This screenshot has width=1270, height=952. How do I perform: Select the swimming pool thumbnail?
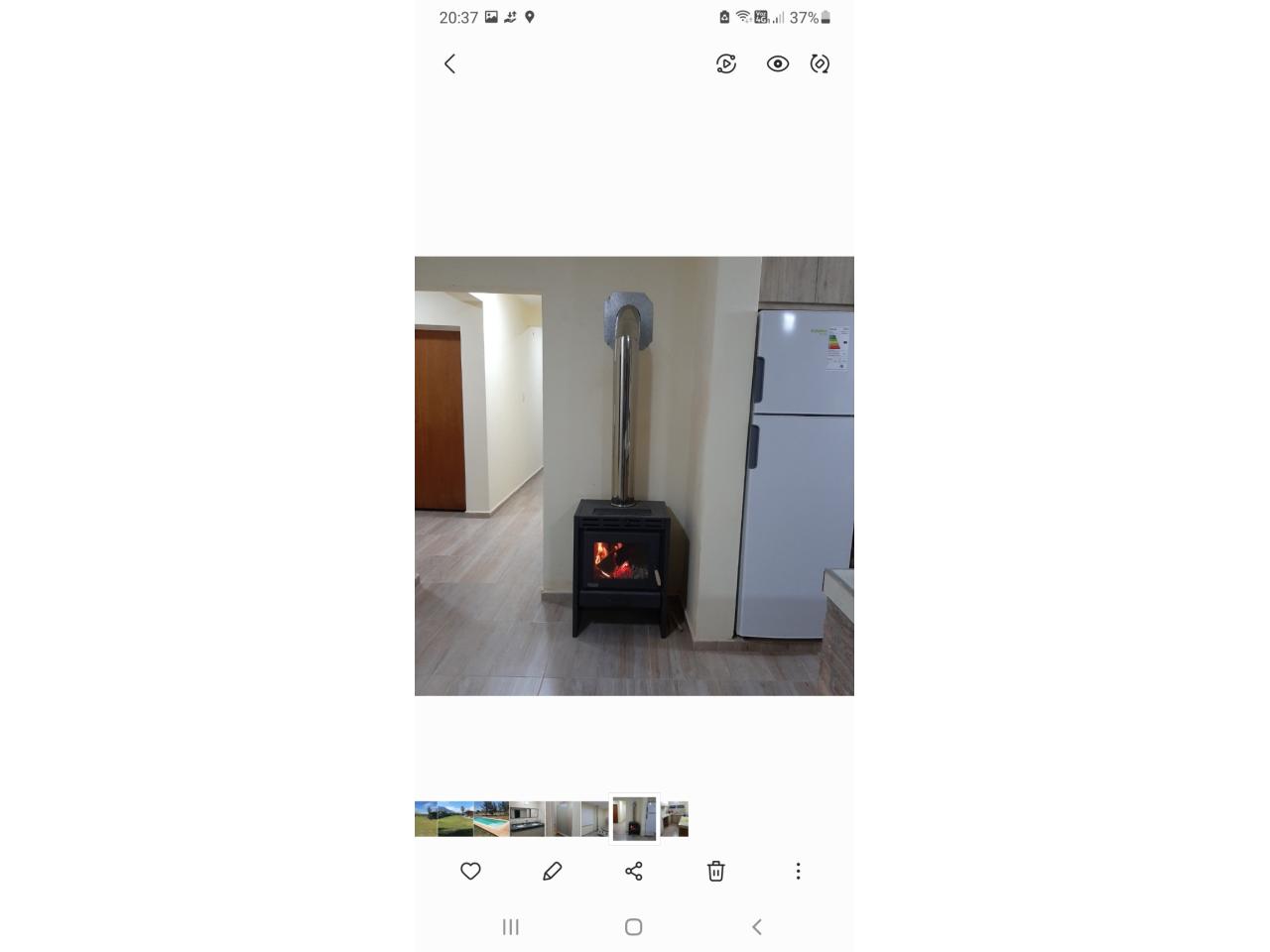[x=491, y=819]
